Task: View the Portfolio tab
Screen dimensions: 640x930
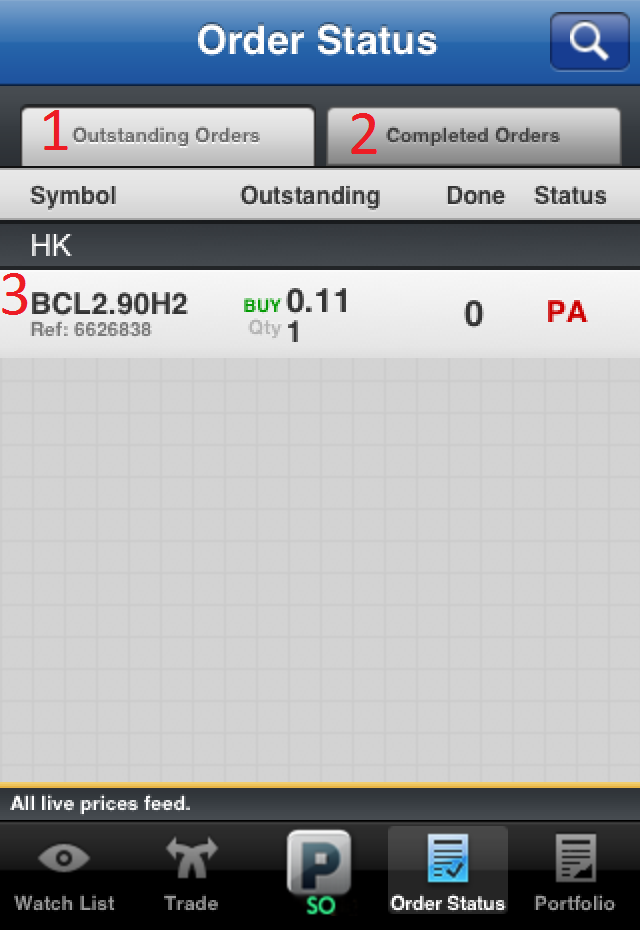Action: tap(574, 875)
